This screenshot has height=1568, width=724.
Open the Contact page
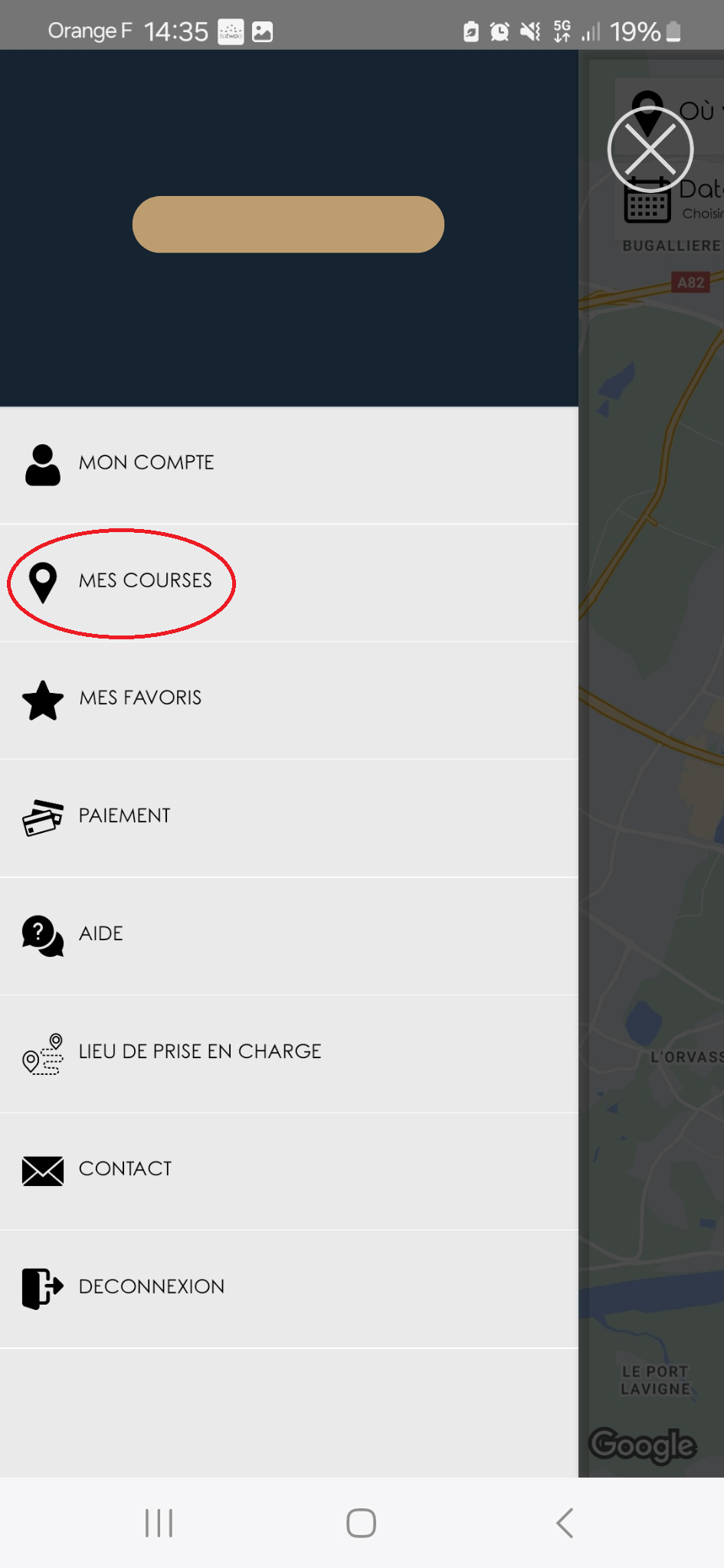[x=125, y=1169]
